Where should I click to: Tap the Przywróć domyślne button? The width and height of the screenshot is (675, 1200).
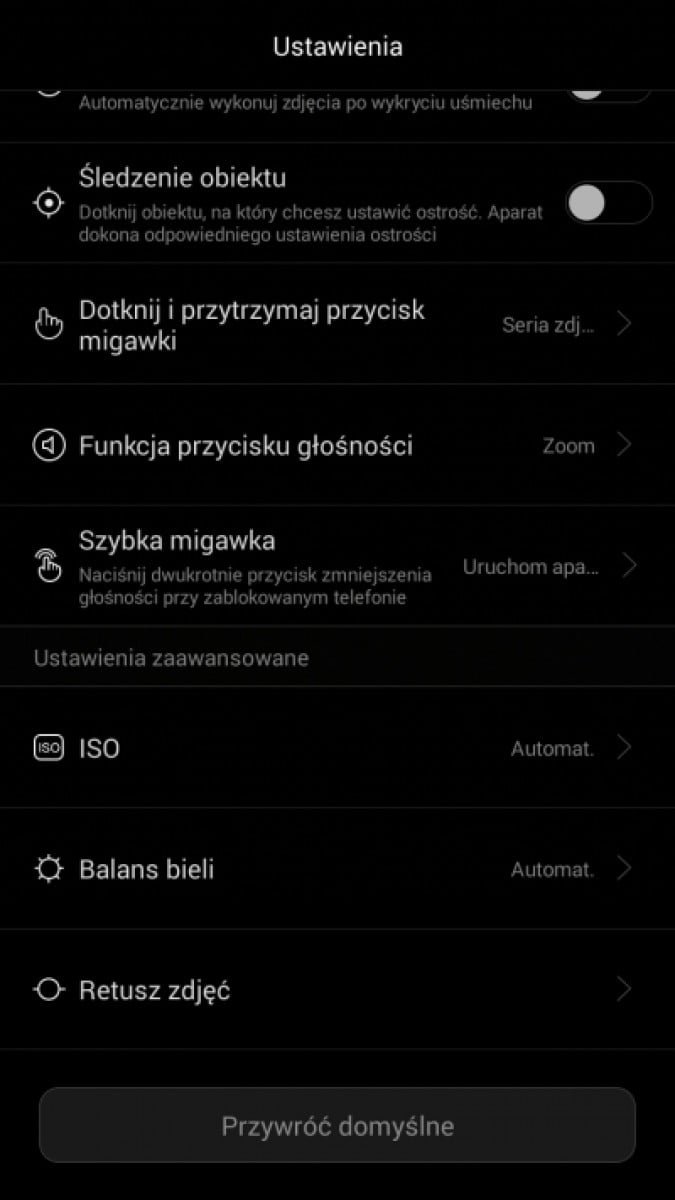pyautogui.click(x=337, y=1126)
